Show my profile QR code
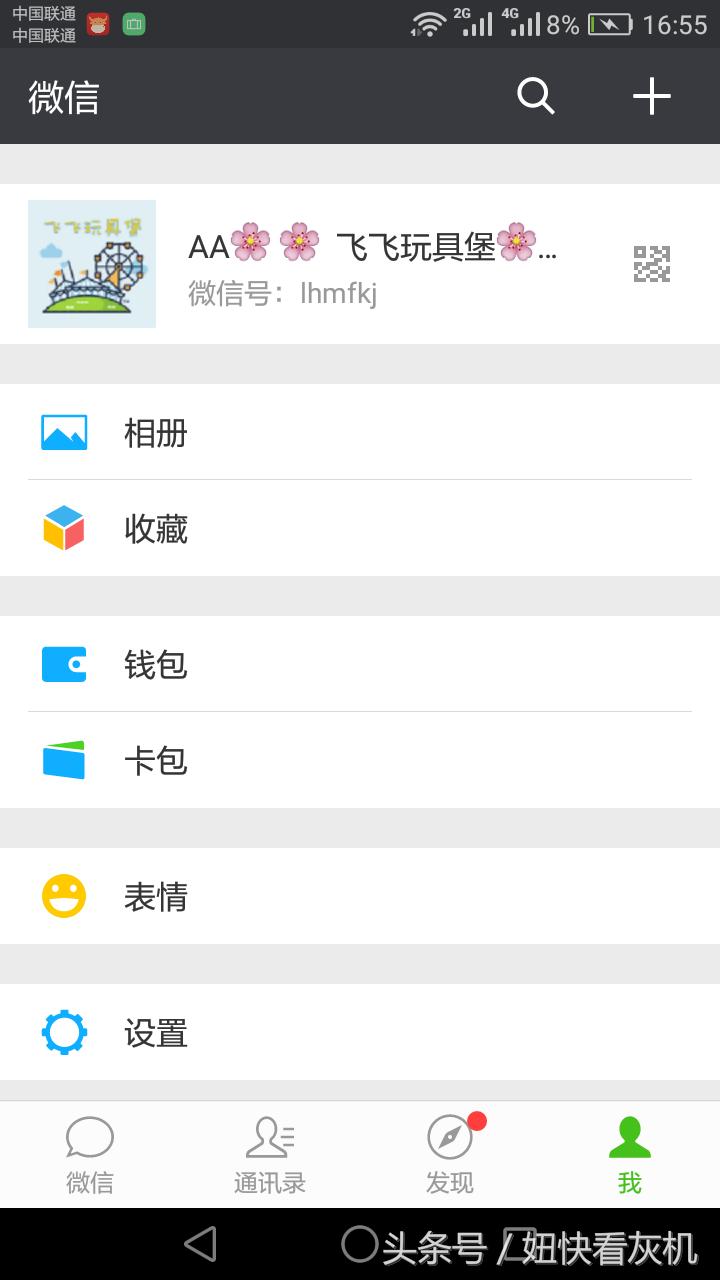The width and height of the screenshot is (720, 1280). [x=651, y=263]
